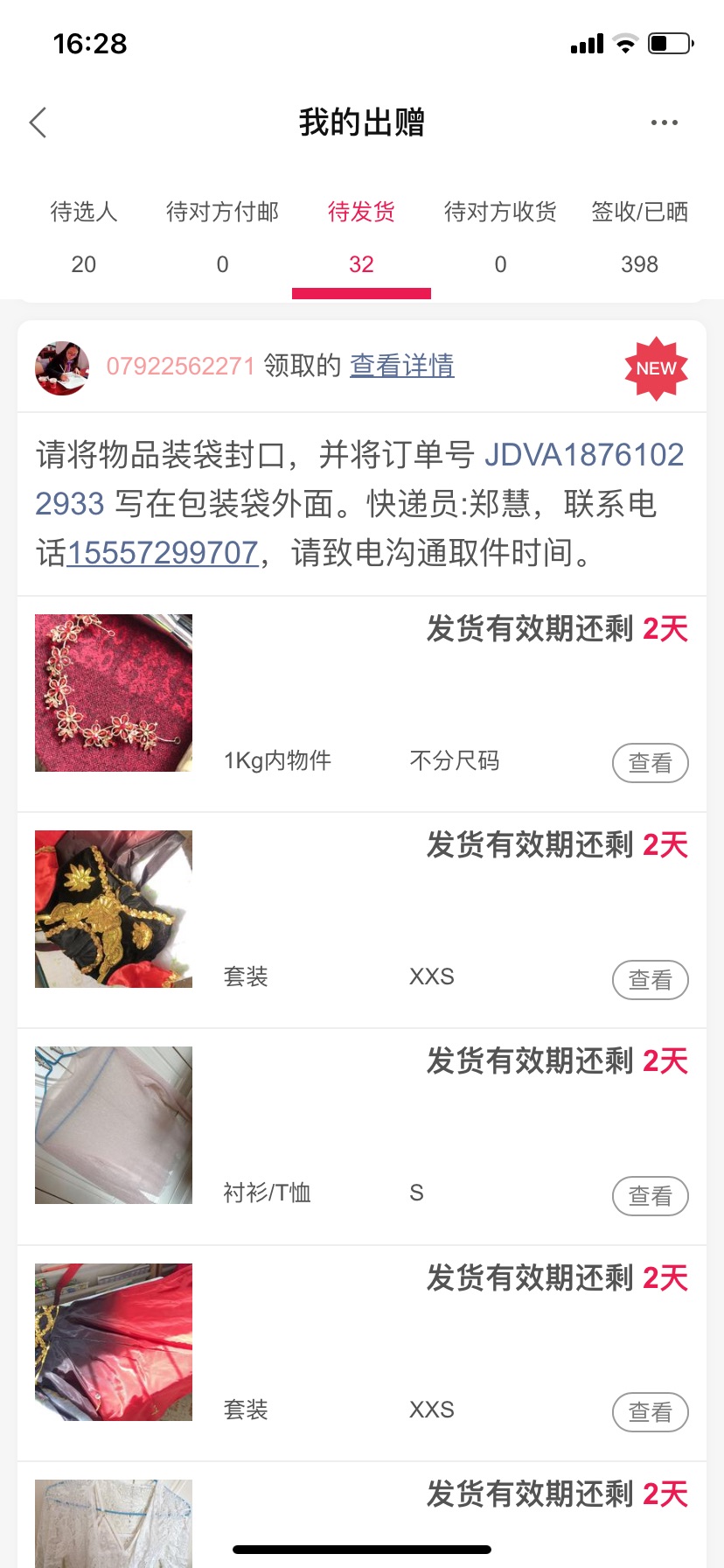Open the three-dot overflow menu

click(665, 122)
